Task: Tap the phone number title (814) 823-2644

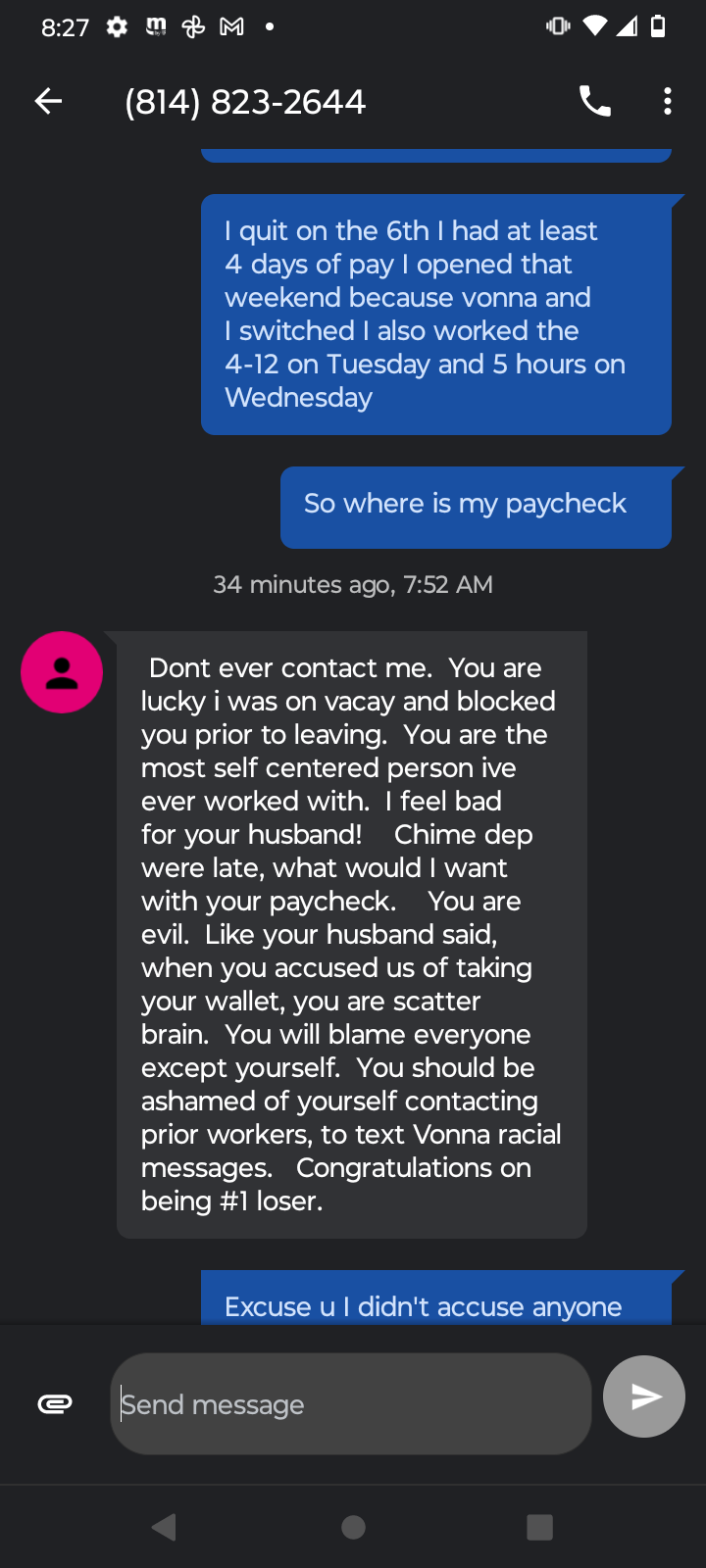Action: point(244,100)
